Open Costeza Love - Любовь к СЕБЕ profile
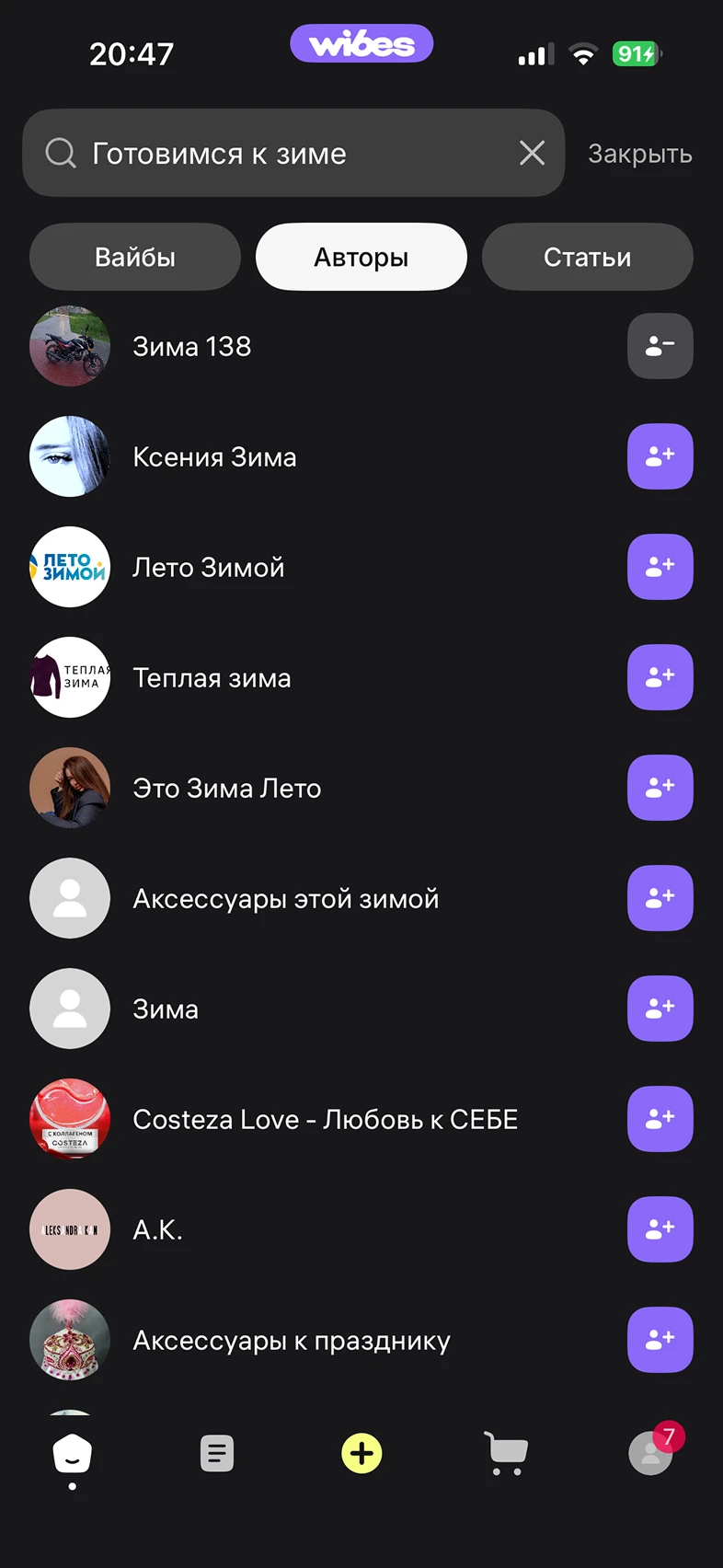Screen dimensions: 723x1568 [x=325, y=1120]
